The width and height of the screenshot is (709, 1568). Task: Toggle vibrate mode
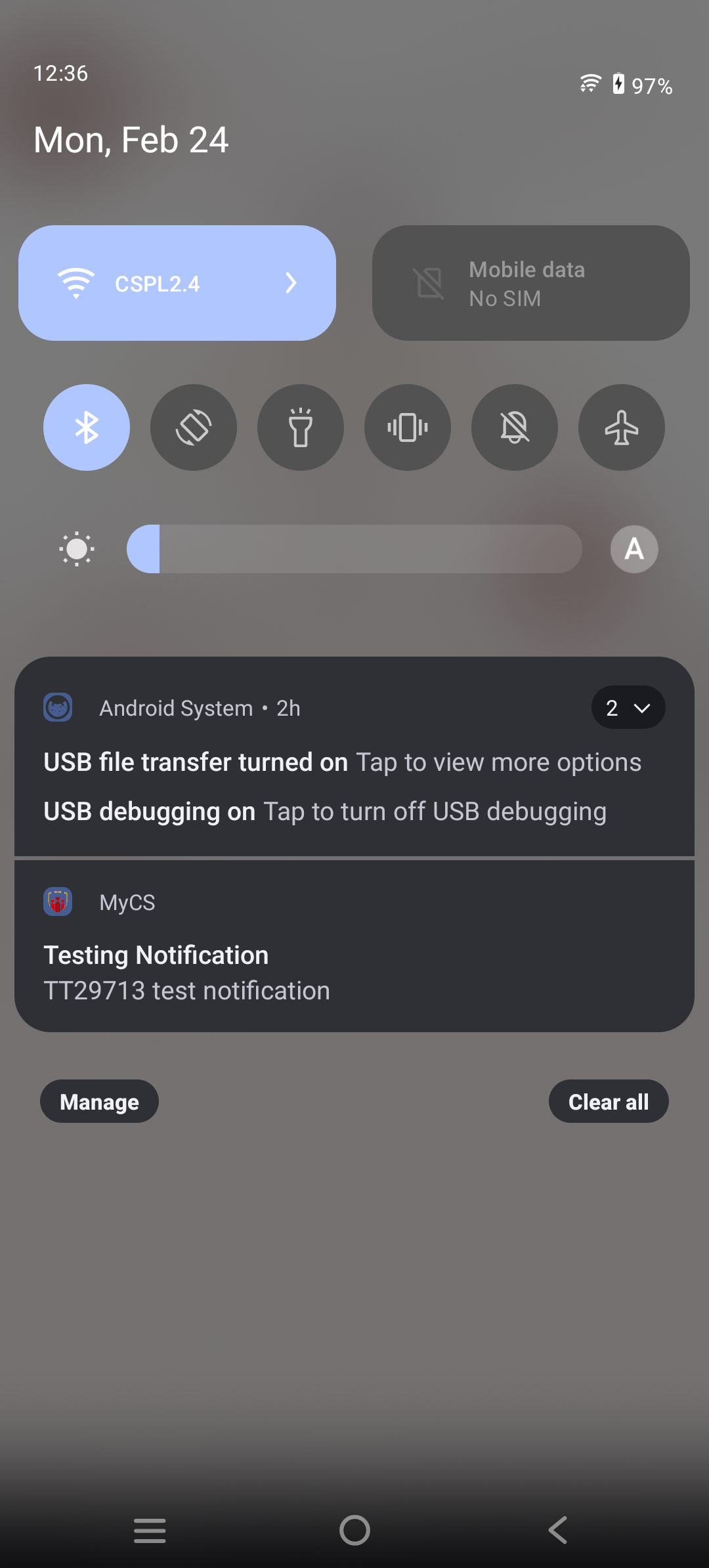coord(408,427)
